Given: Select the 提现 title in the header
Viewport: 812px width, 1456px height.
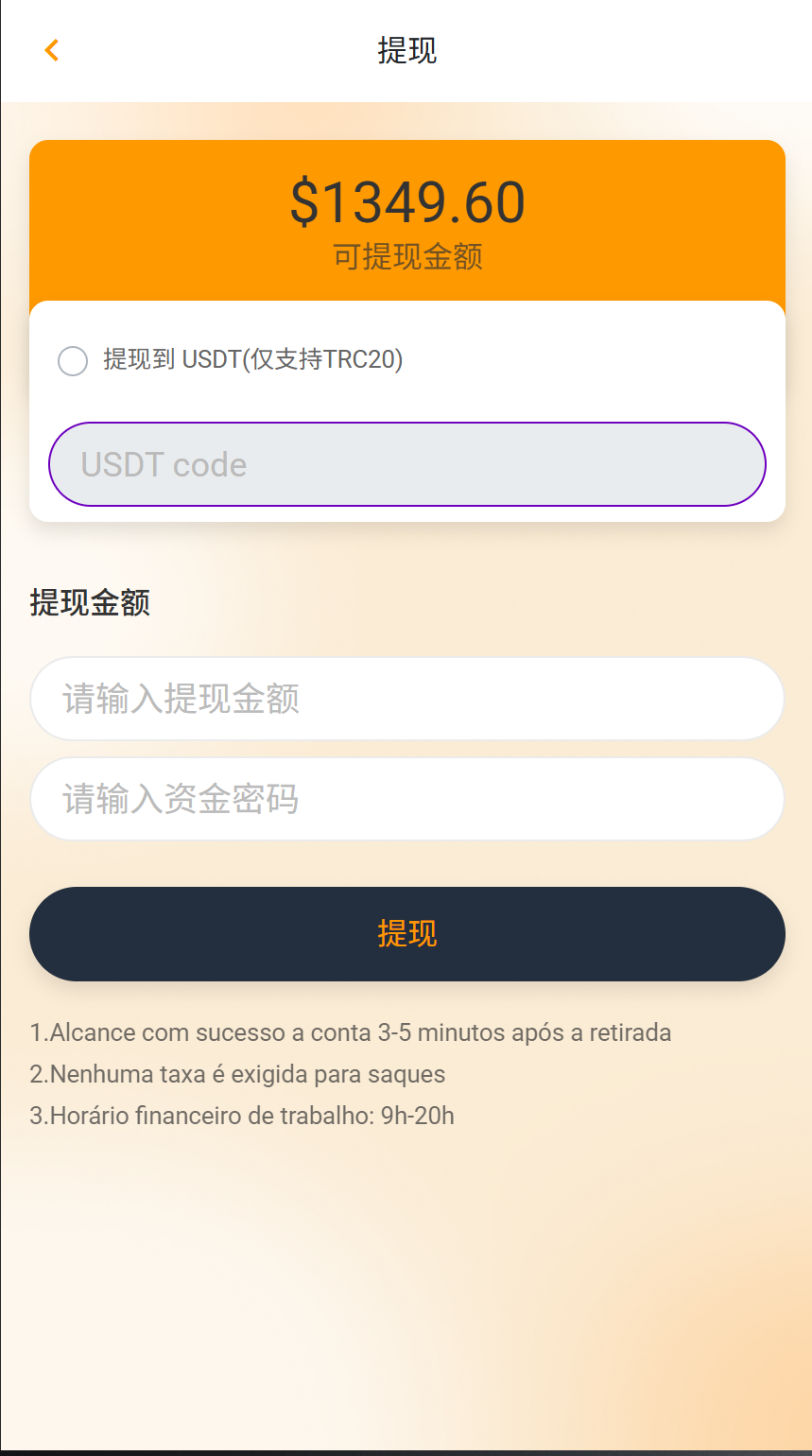Looking at the screenshot, I should [406, 50].
